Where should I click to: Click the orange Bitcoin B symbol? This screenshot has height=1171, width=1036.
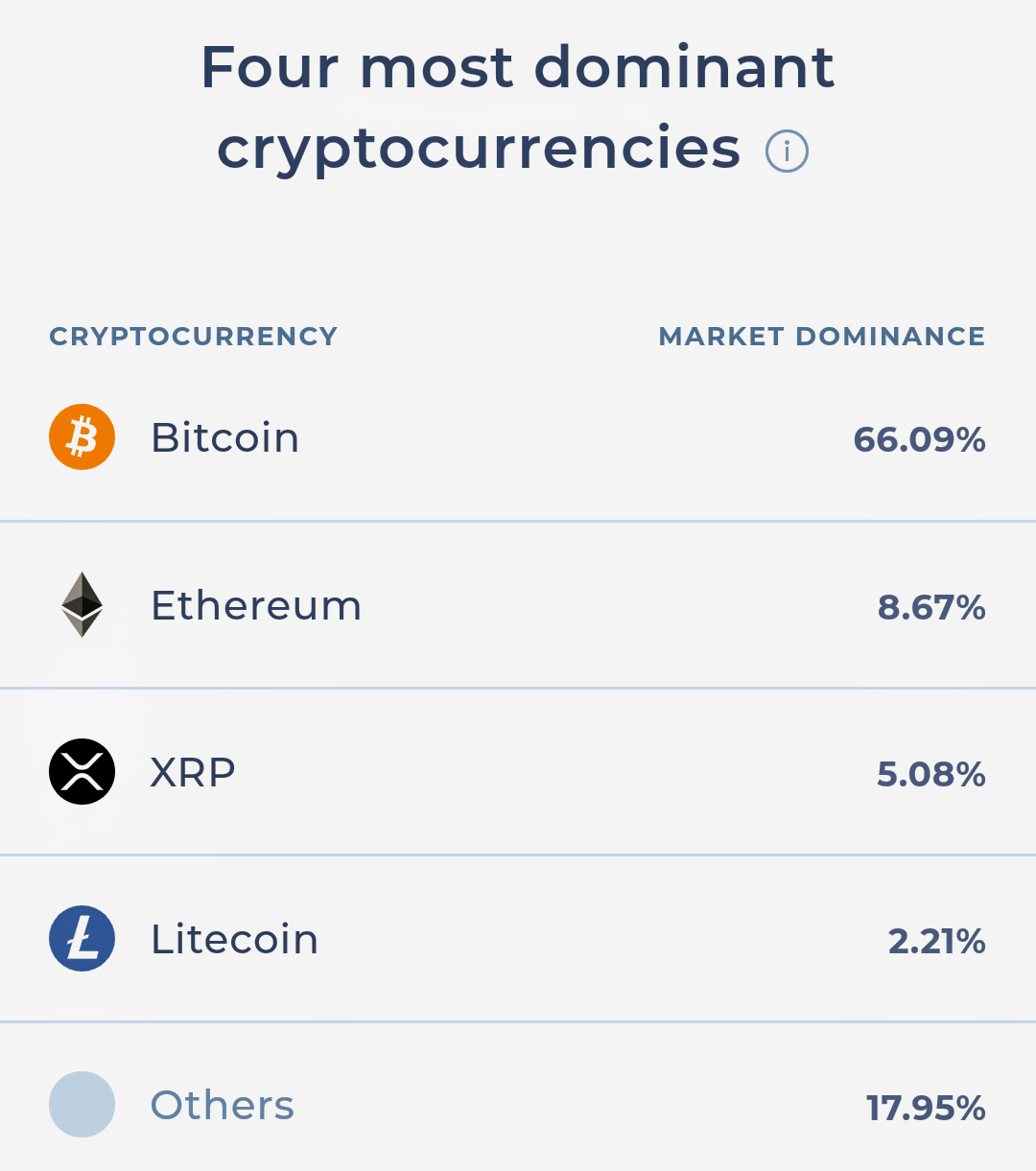(82, 436)
